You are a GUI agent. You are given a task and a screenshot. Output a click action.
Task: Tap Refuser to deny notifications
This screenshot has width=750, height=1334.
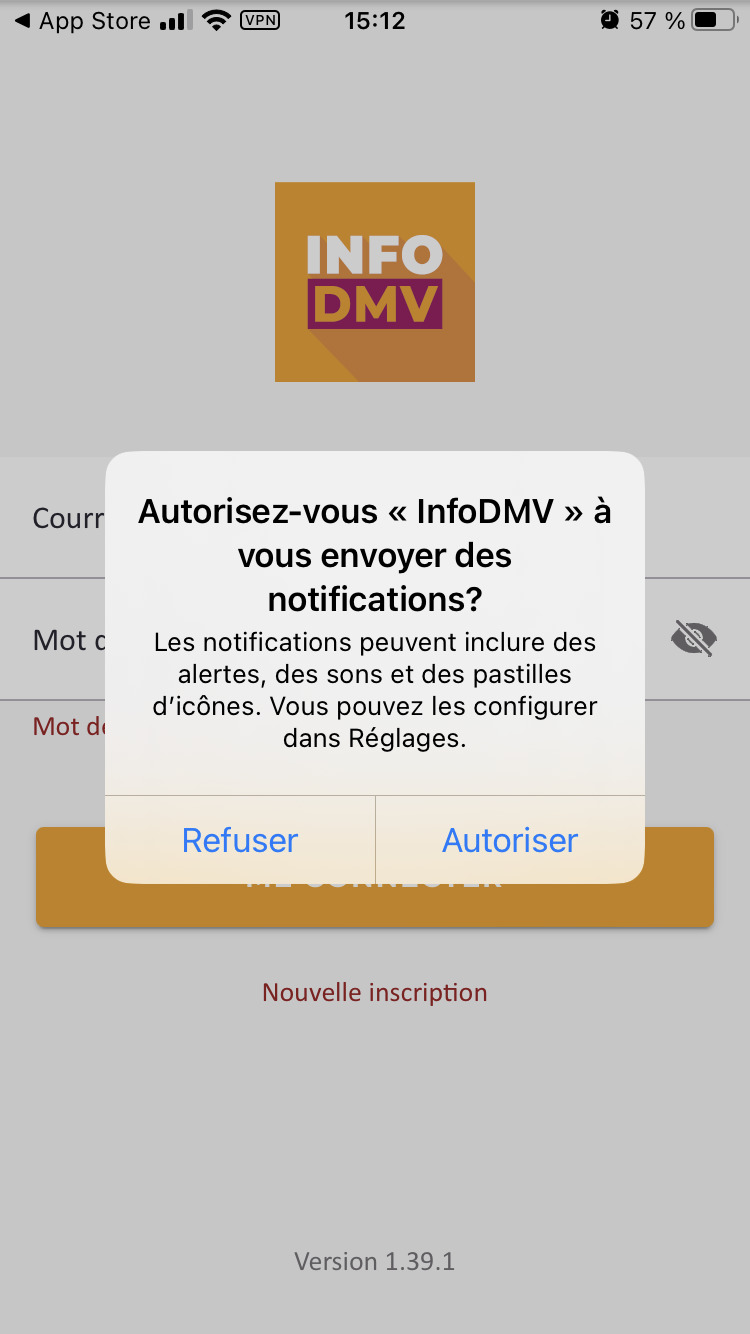tap(240, 840)
